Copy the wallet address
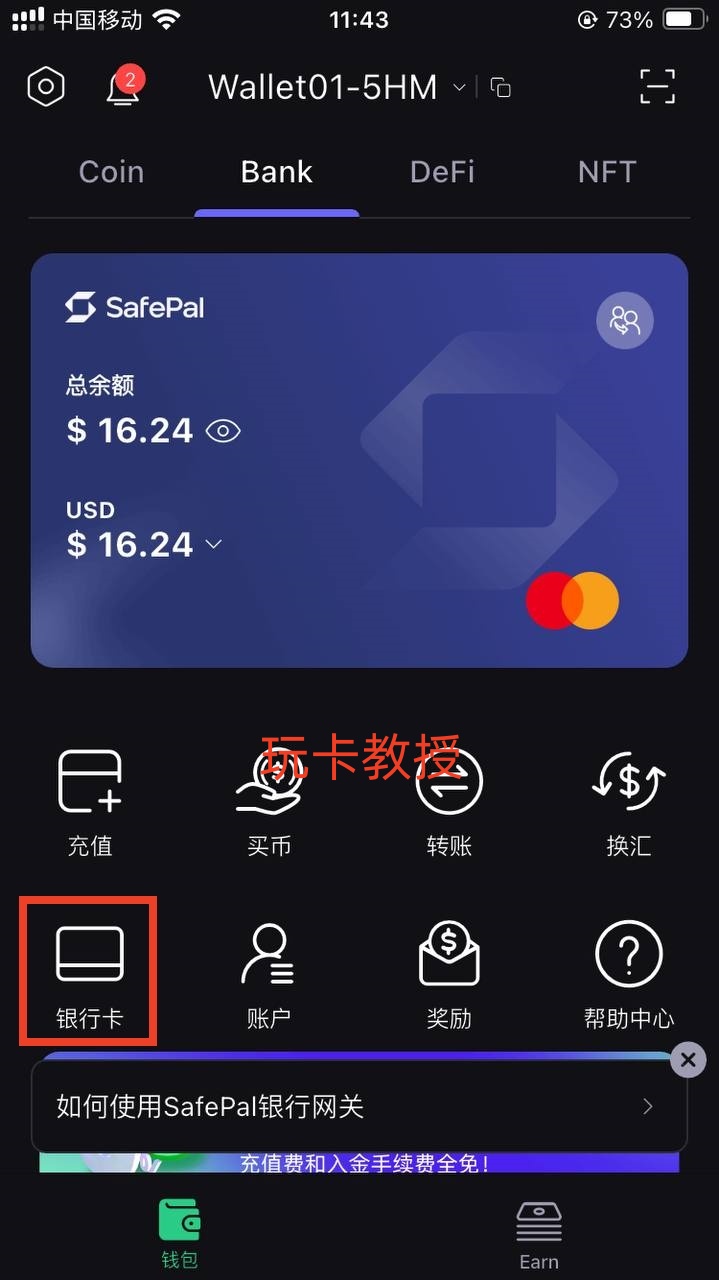This screenshot has width=719, height=1280. (x=501, y=88)
